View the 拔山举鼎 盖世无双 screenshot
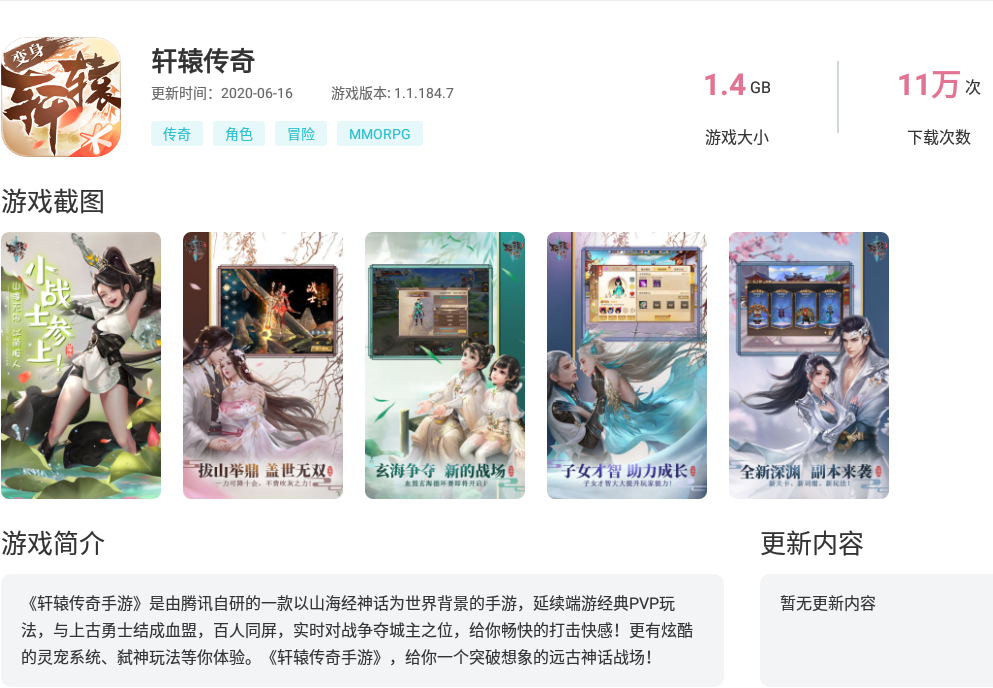The width and height of the screenshot is (993, 688). coord(263,365)
